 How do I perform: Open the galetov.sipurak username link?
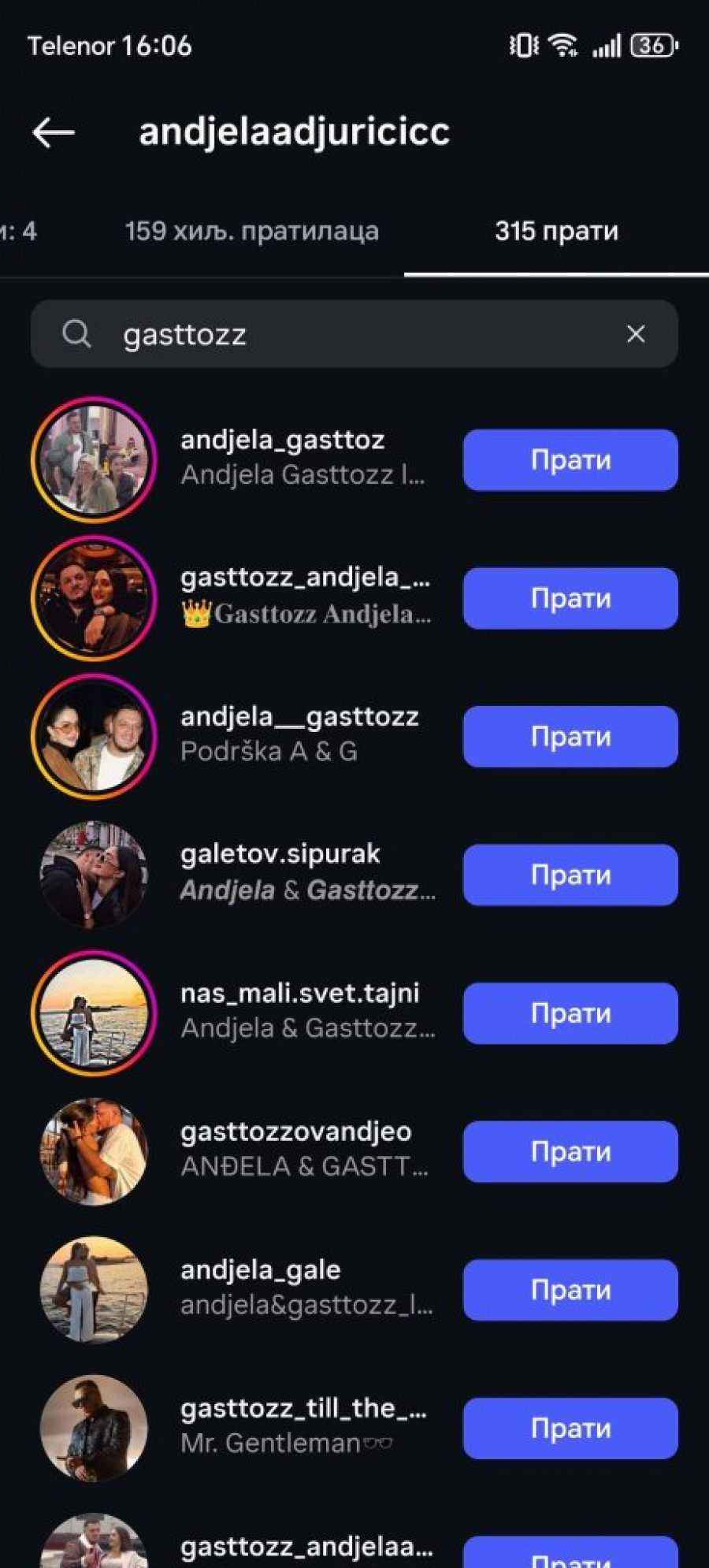point(280,853)
